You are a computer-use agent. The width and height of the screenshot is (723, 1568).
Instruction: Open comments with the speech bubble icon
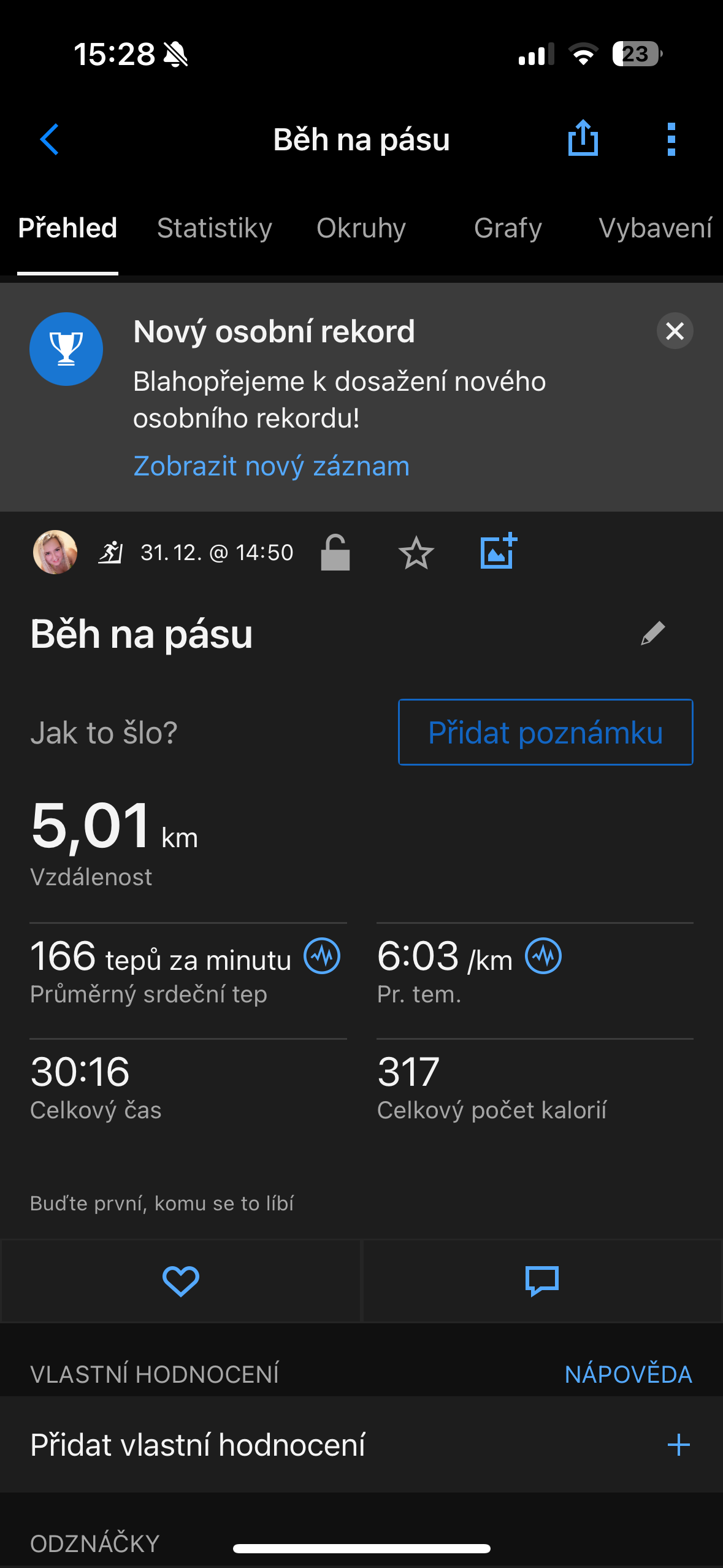tap(542, 1281)
